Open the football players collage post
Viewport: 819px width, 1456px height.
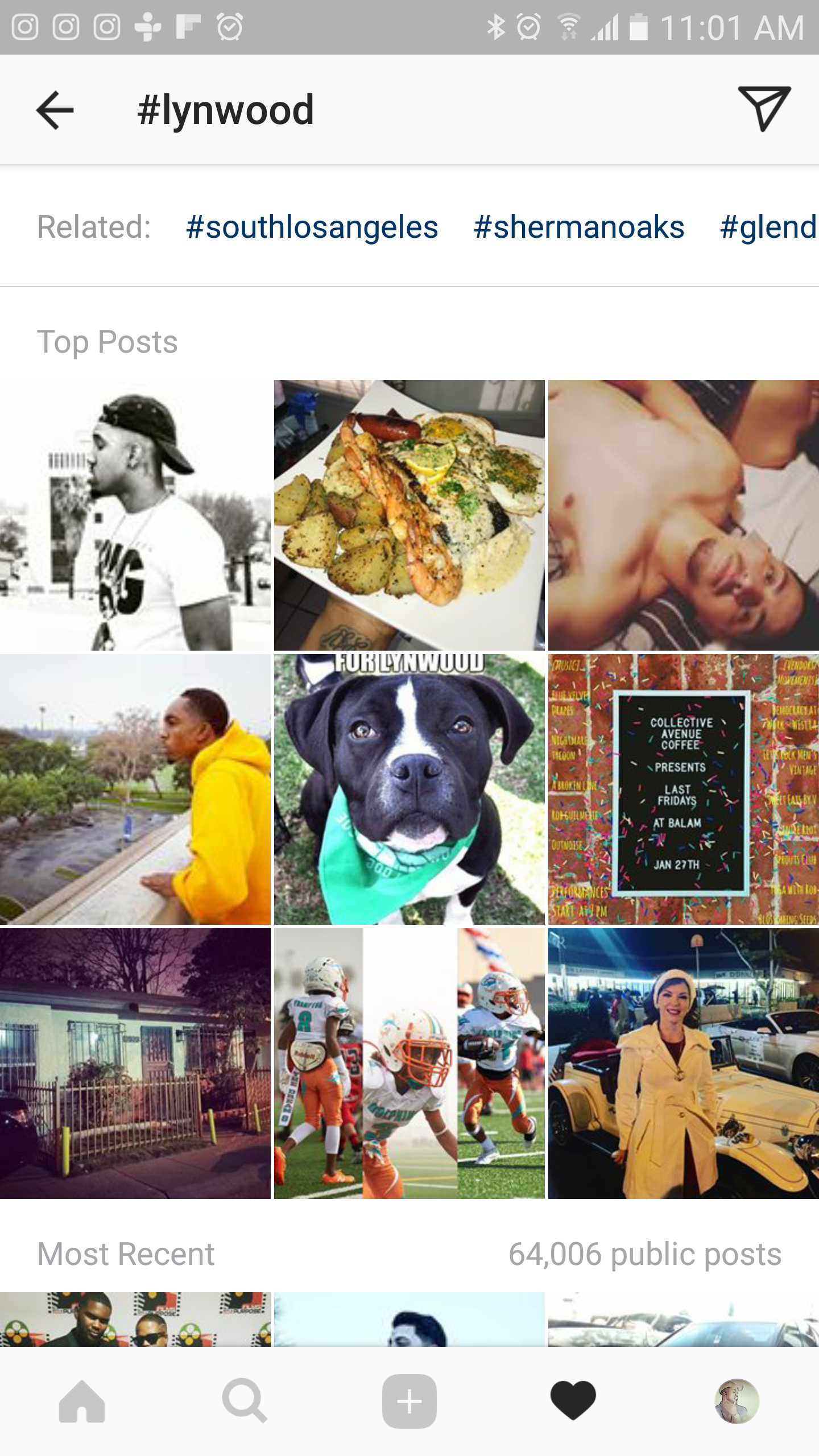point(409,1064)
